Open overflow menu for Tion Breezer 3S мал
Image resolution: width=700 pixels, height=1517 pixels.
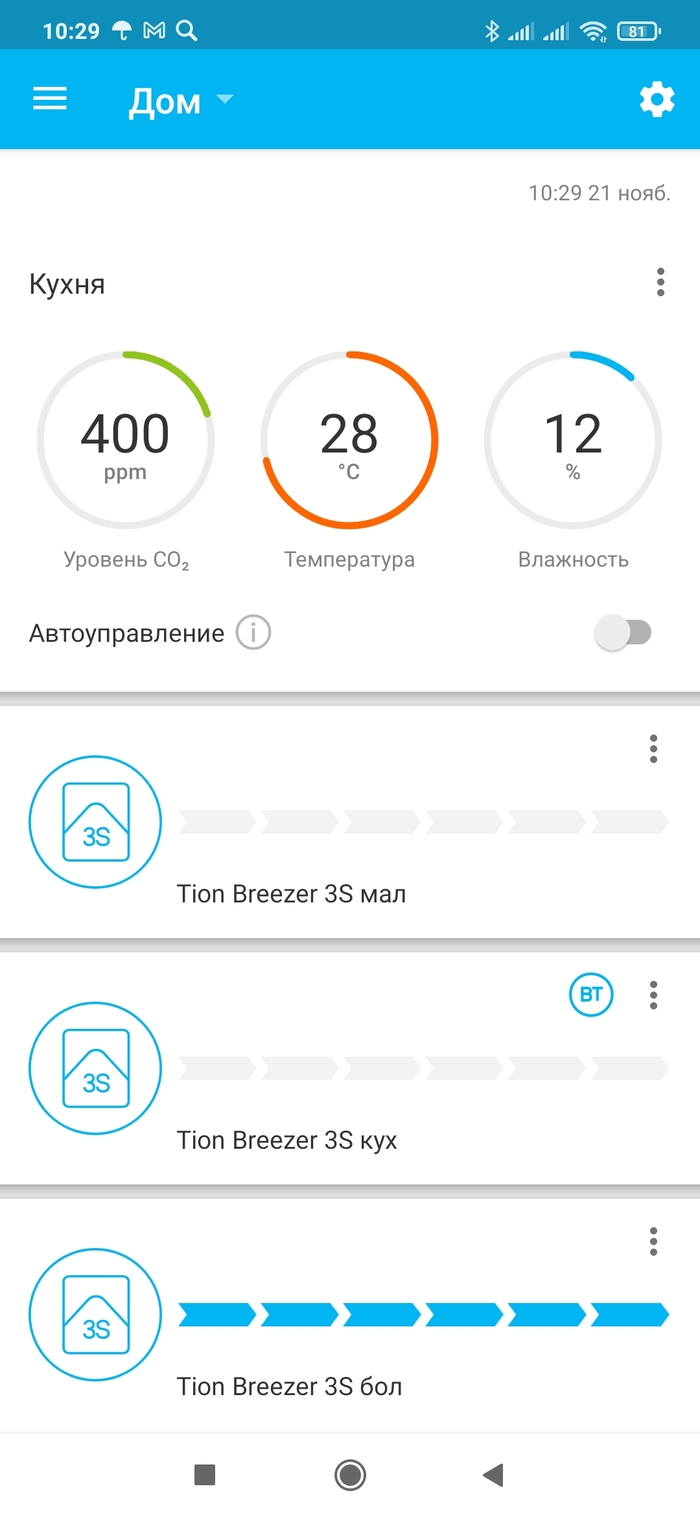coord(653,749)
